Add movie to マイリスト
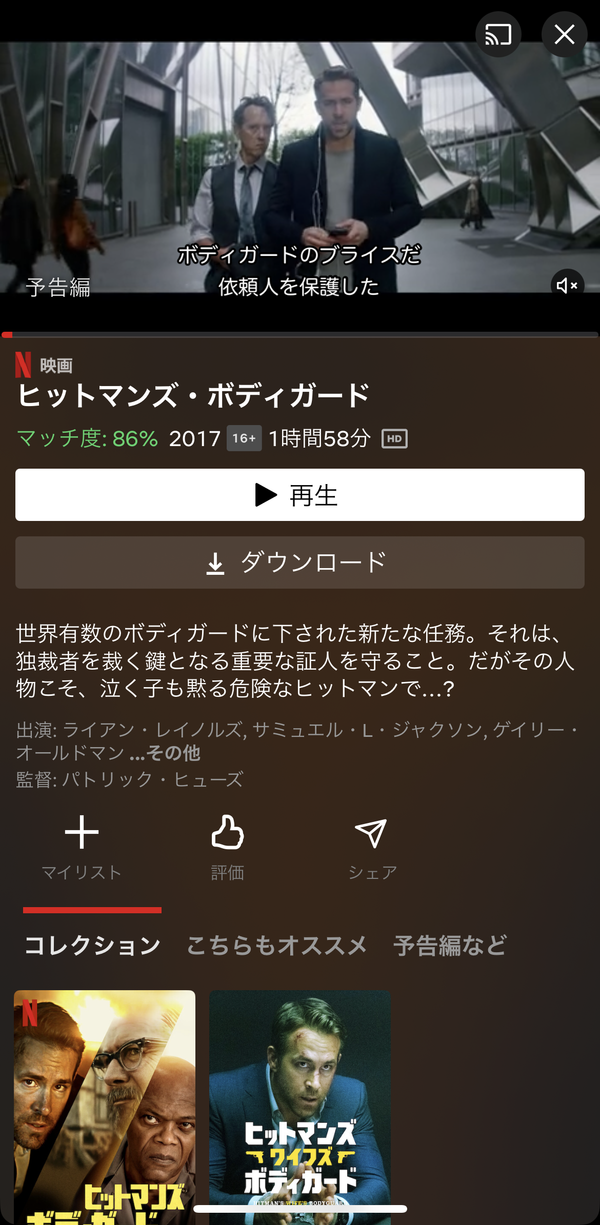The height and width of the screenshot is (1225, 600). pos(81,848)
